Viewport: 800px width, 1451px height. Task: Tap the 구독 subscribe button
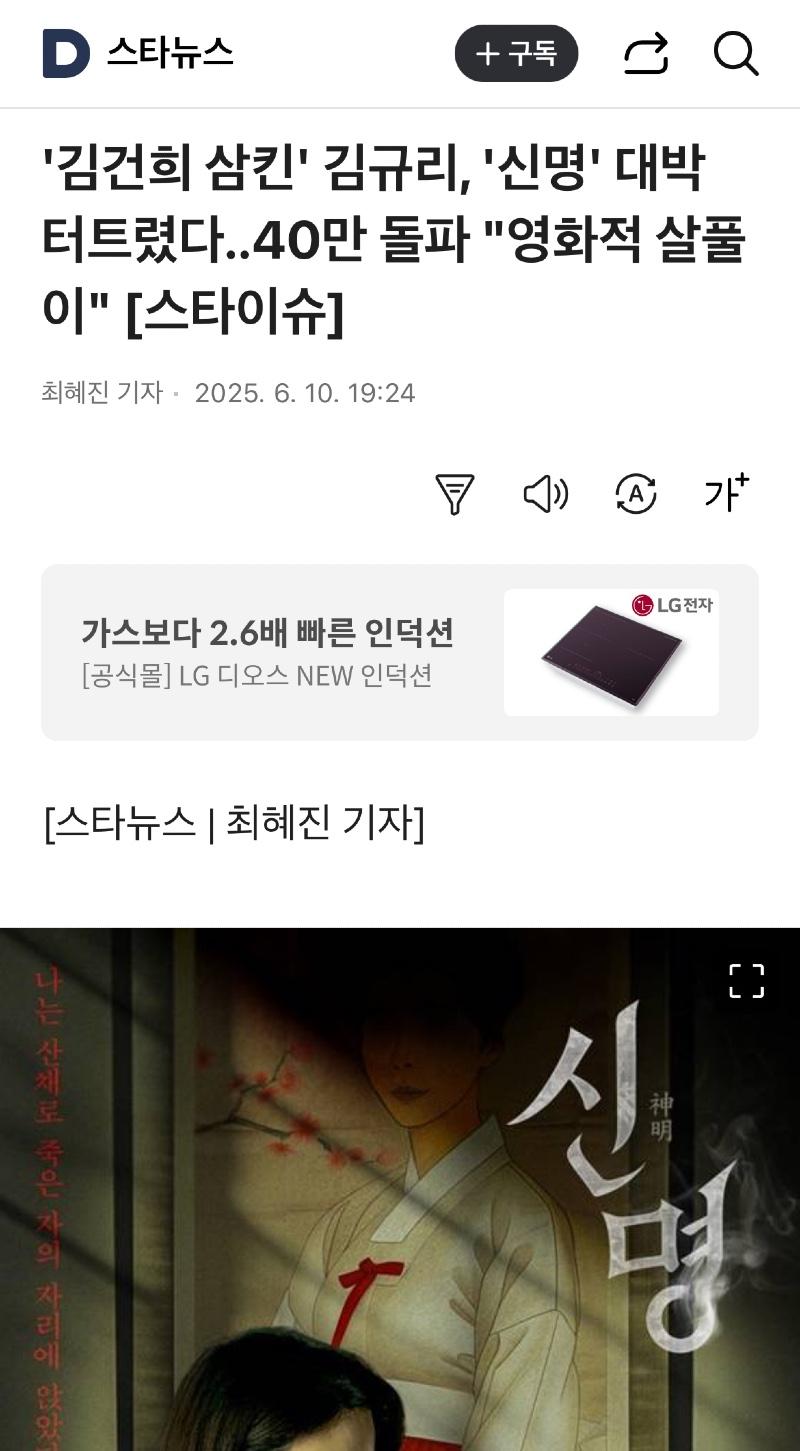[516, 53]
